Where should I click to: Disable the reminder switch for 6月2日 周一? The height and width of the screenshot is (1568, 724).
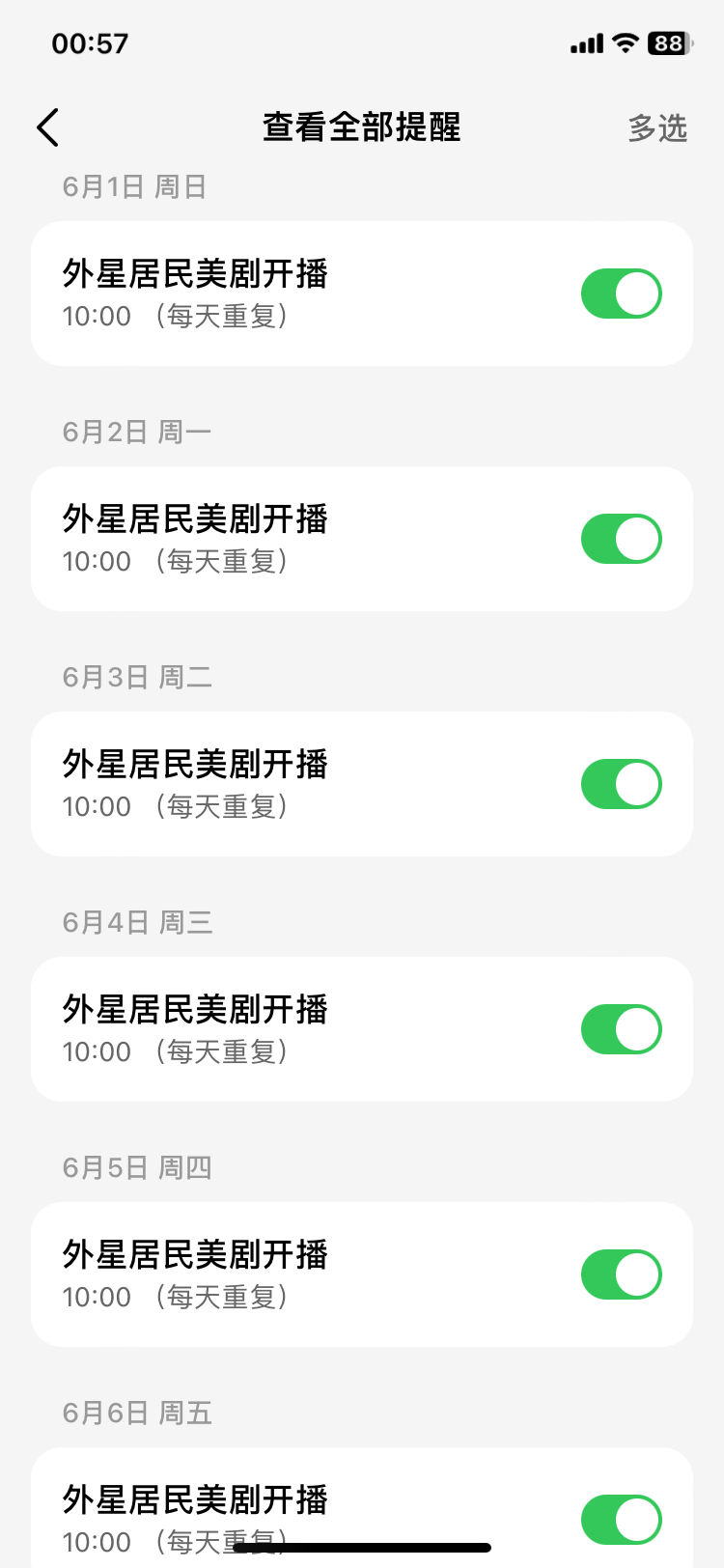[x=621, y=539]
